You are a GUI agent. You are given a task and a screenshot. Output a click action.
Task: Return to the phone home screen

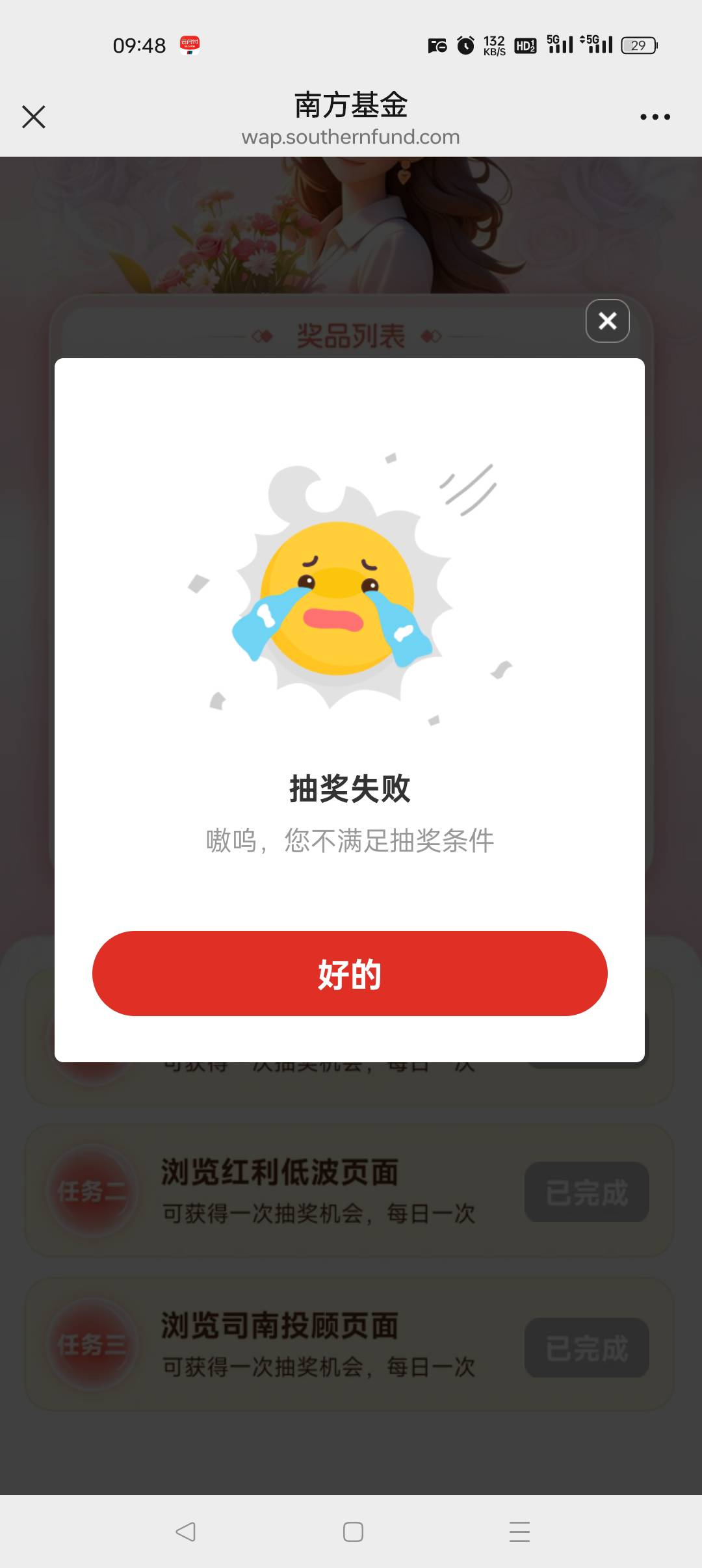tap(353, 1532)
